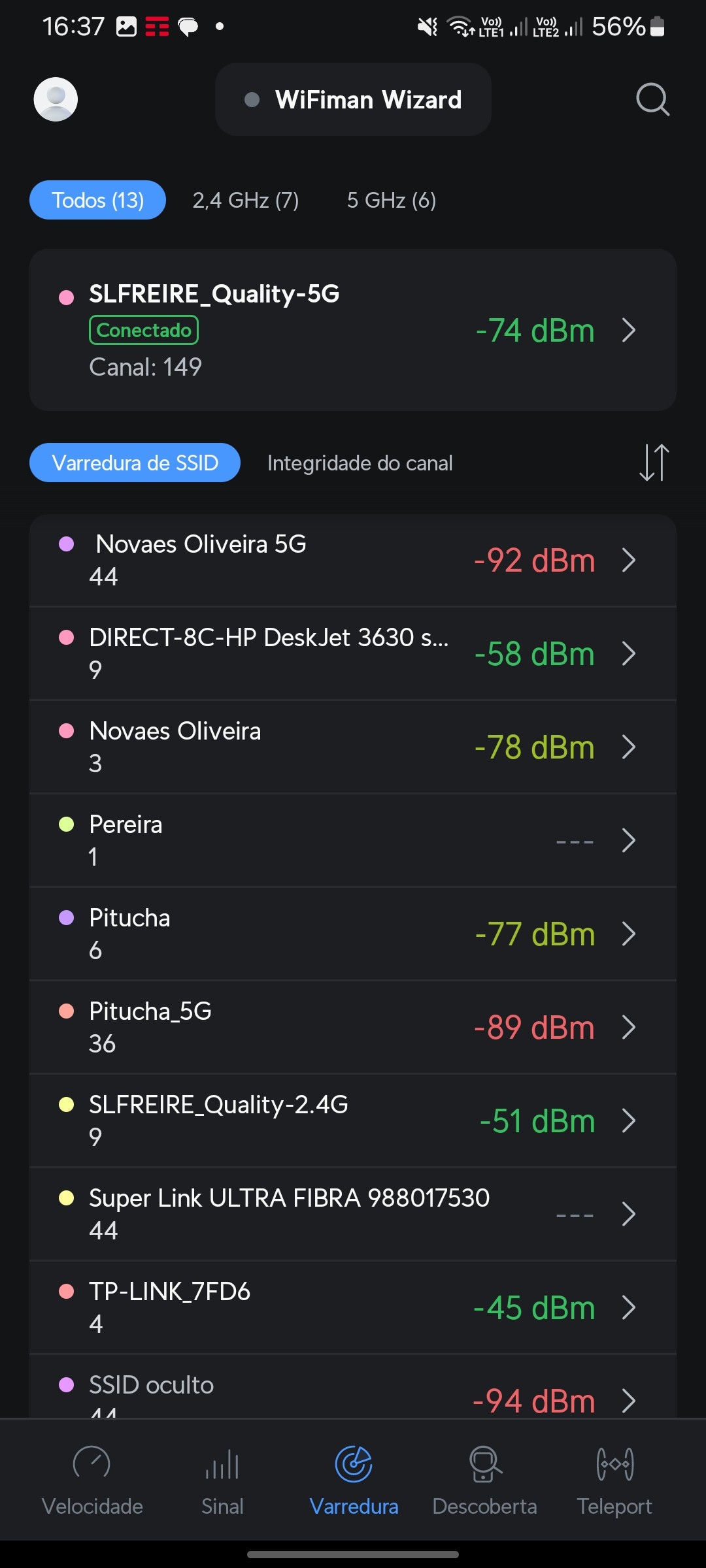Screen dimensions: 706x1568
Task: Open the search icon
Action: (x=652, y=99)
